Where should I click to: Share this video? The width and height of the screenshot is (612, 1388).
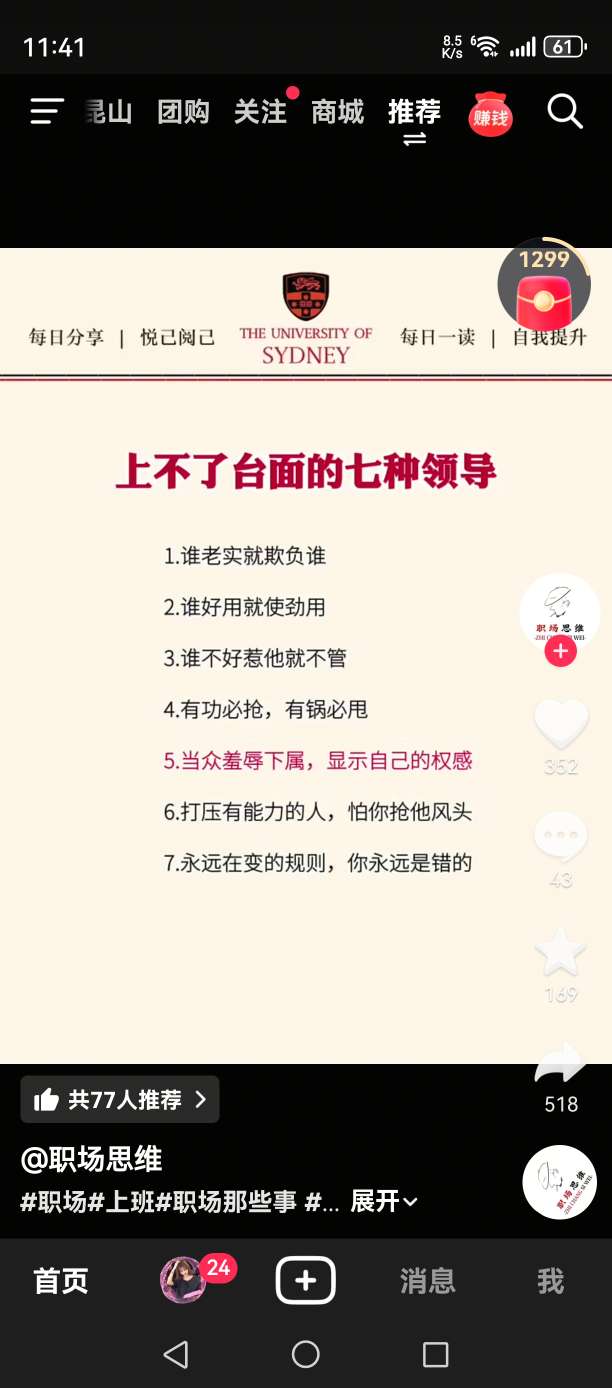560,1066
